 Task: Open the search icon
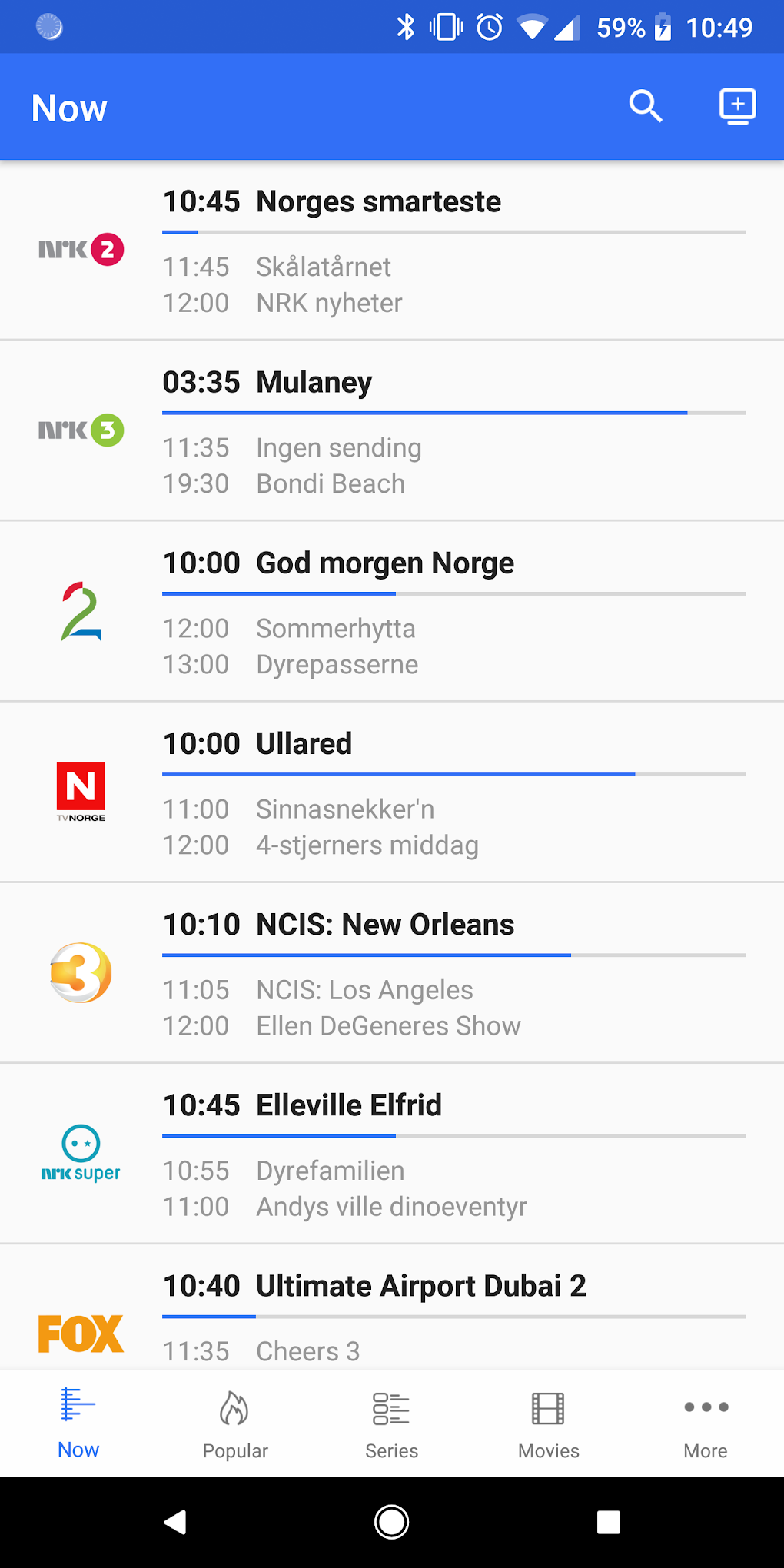[646, 107]
